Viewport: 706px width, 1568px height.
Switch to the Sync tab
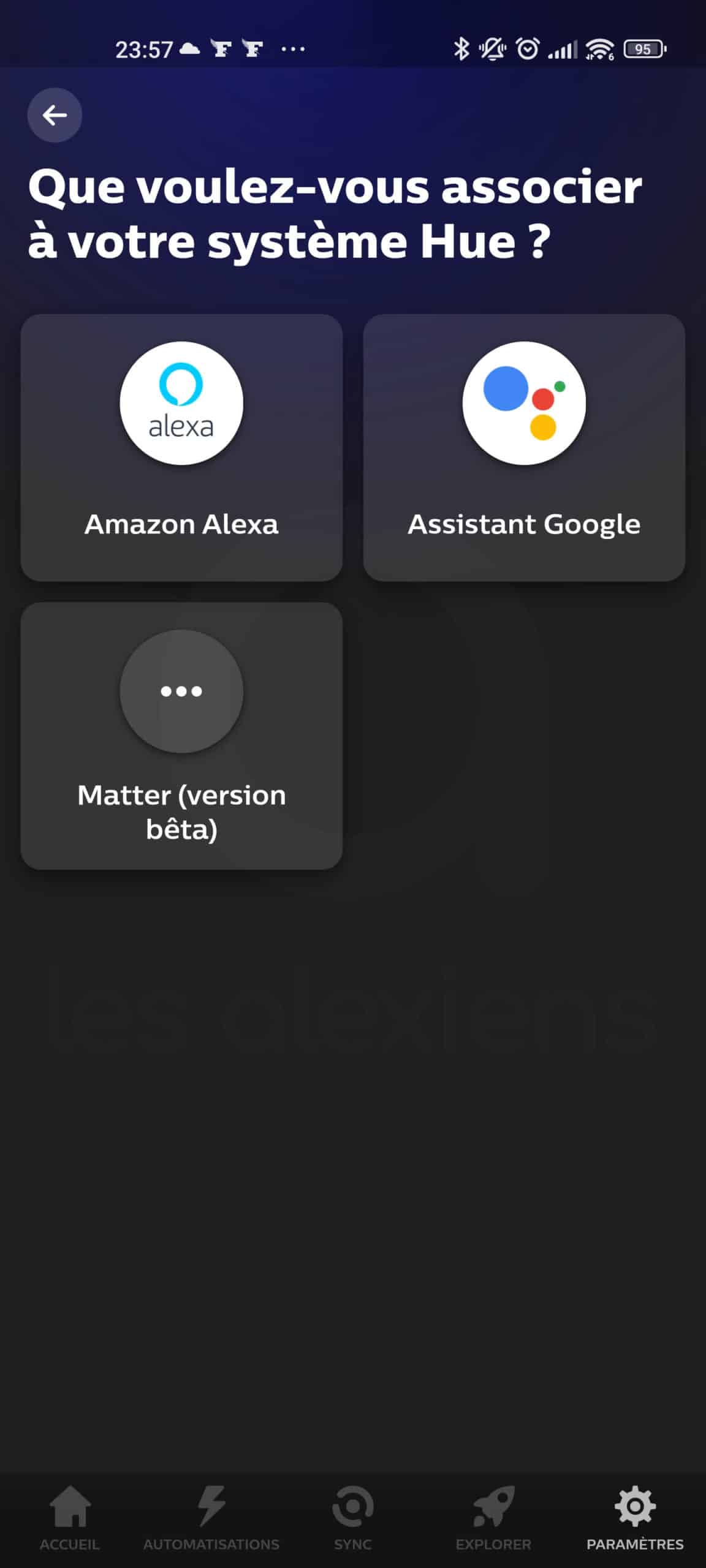353,1518
